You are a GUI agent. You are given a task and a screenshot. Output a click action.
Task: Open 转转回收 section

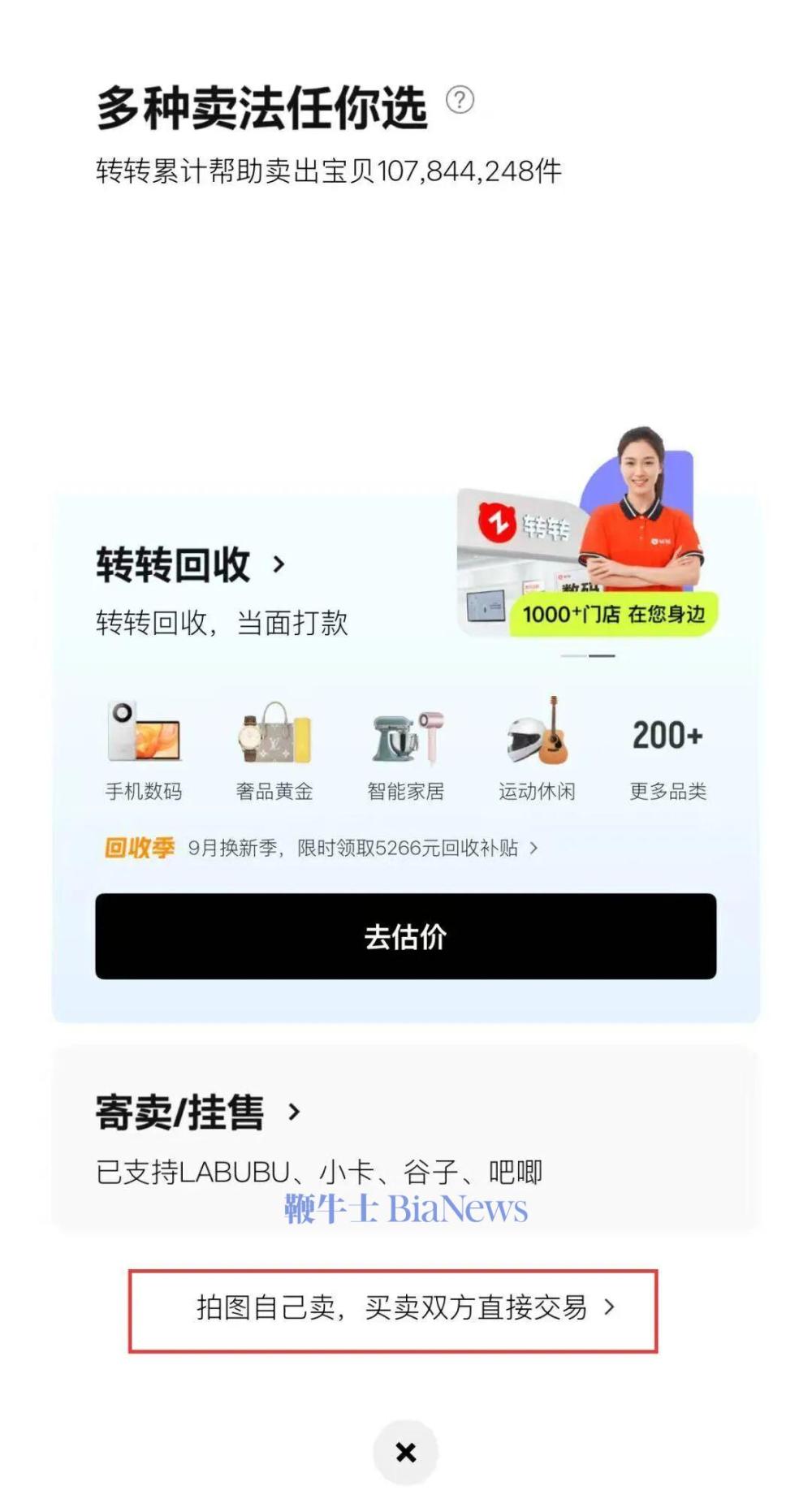[191, 565]
